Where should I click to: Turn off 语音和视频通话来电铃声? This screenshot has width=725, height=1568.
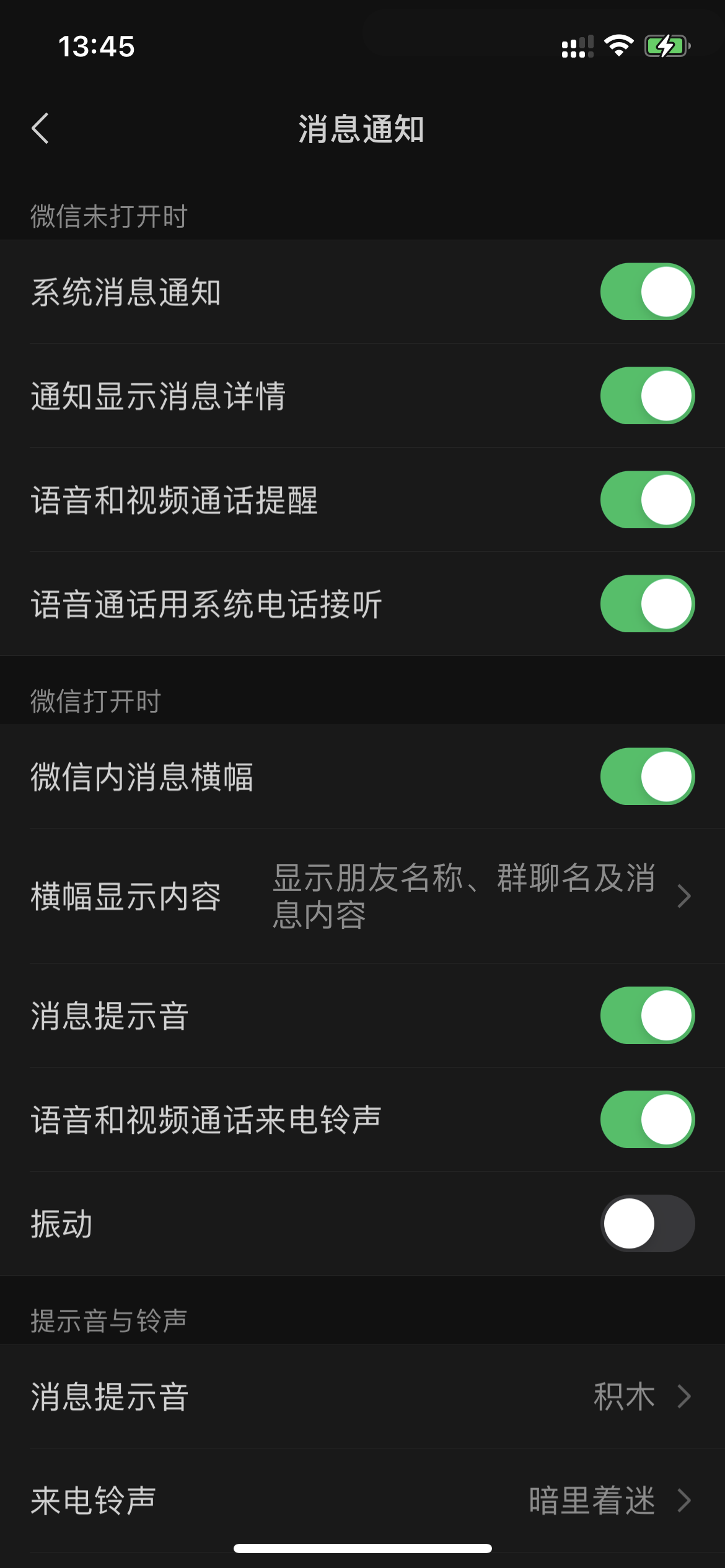tap(647, 1119)
